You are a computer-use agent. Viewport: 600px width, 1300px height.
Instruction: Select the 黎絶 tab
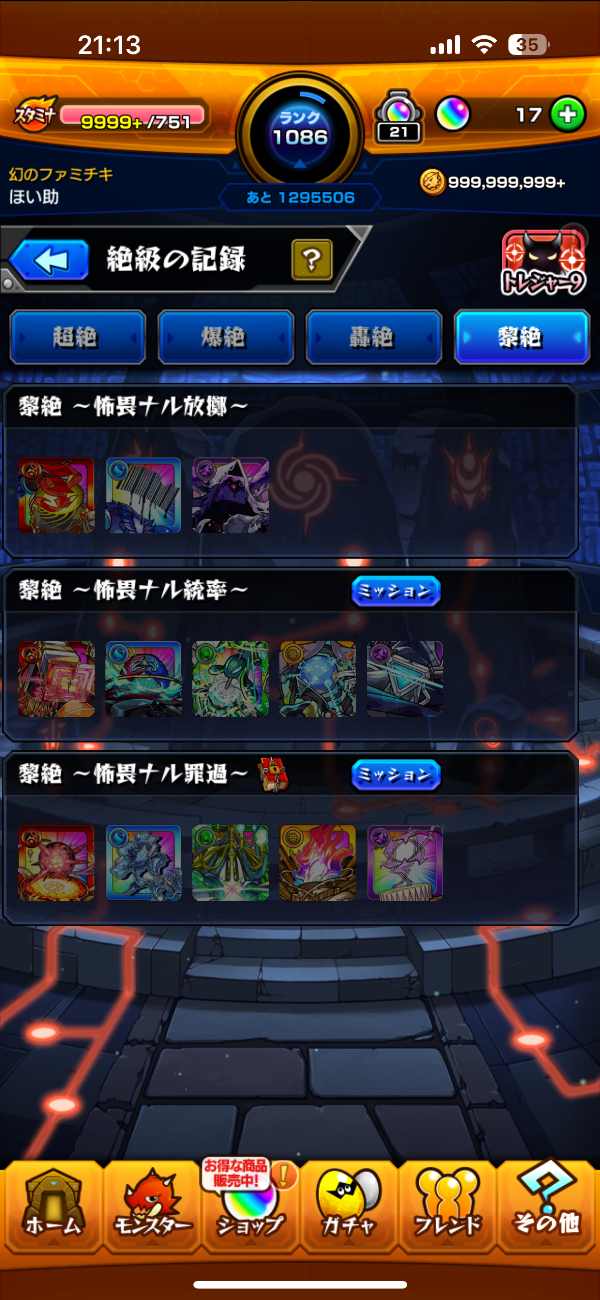click(521, 337)
